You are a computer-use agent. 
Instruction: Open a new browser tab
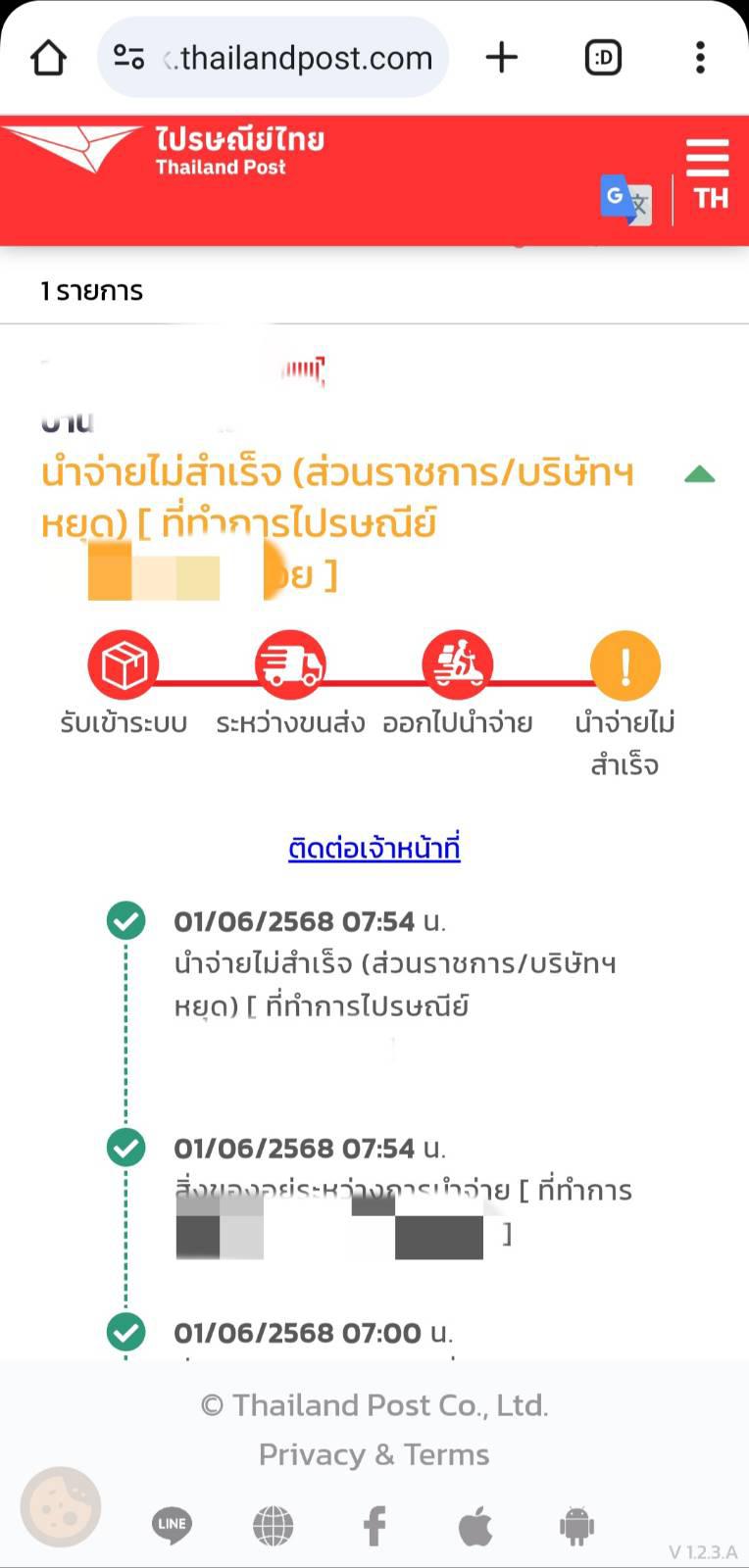pos(502,58)
